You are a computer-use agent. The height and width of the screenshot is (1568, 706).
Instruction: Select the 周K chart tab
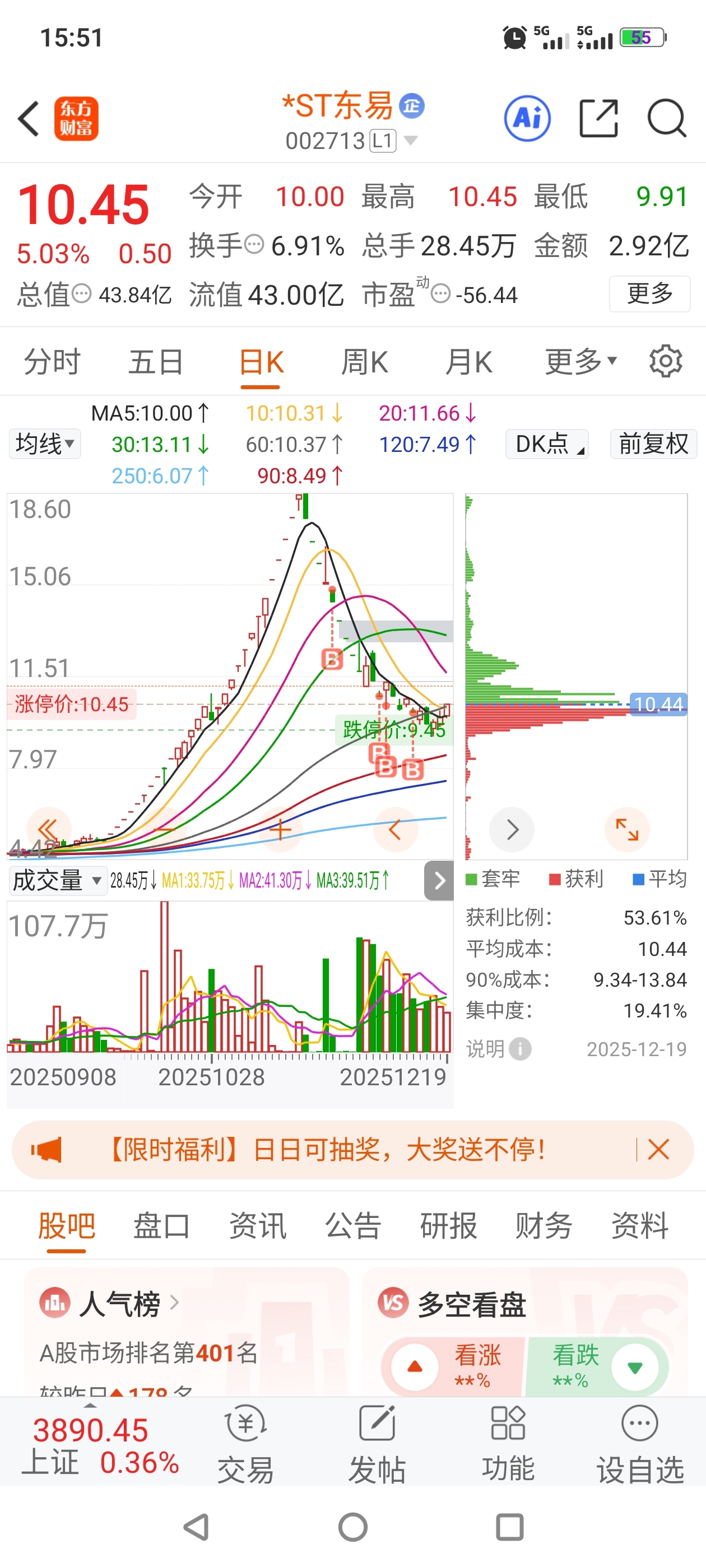point(364,362)
